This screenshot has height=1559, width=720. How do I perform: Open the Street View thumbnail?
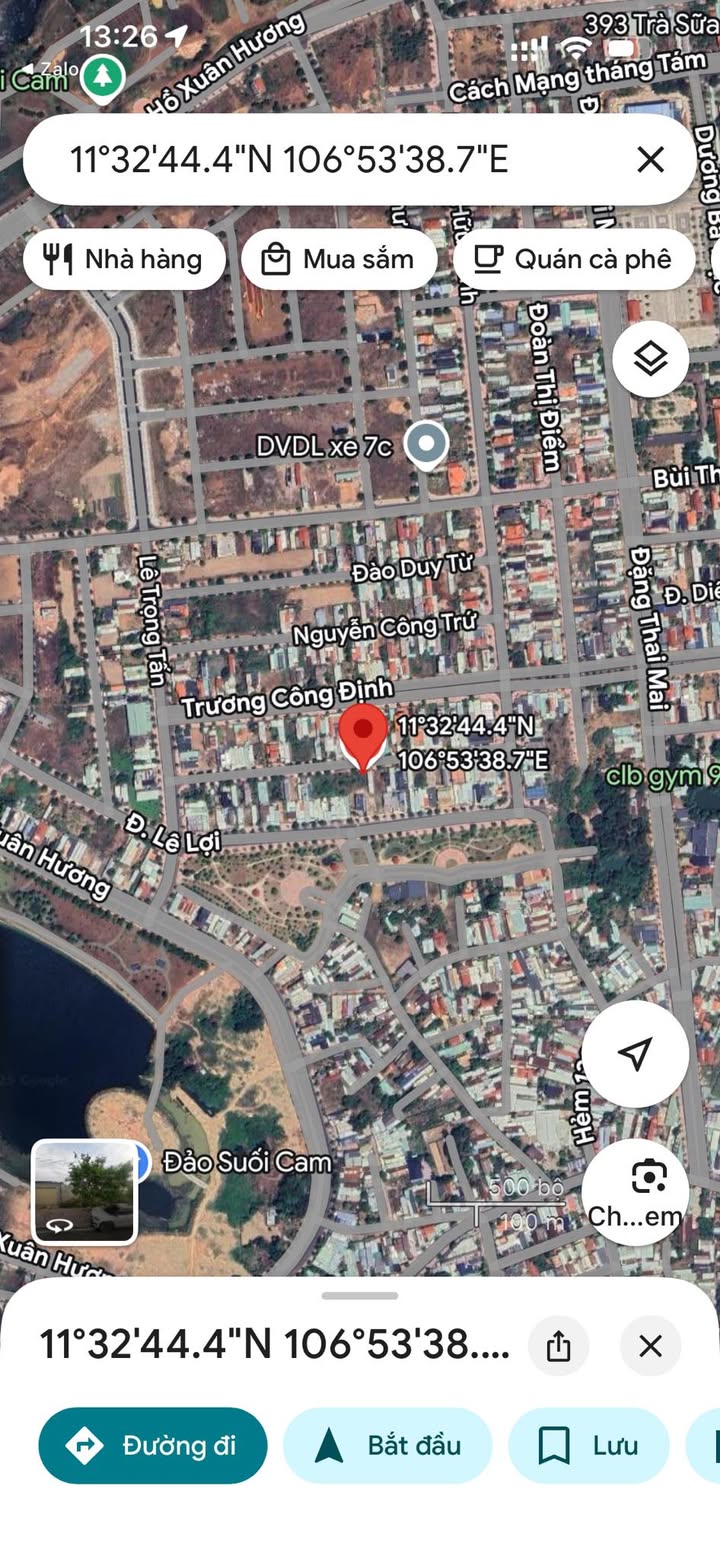(85, 1191)
